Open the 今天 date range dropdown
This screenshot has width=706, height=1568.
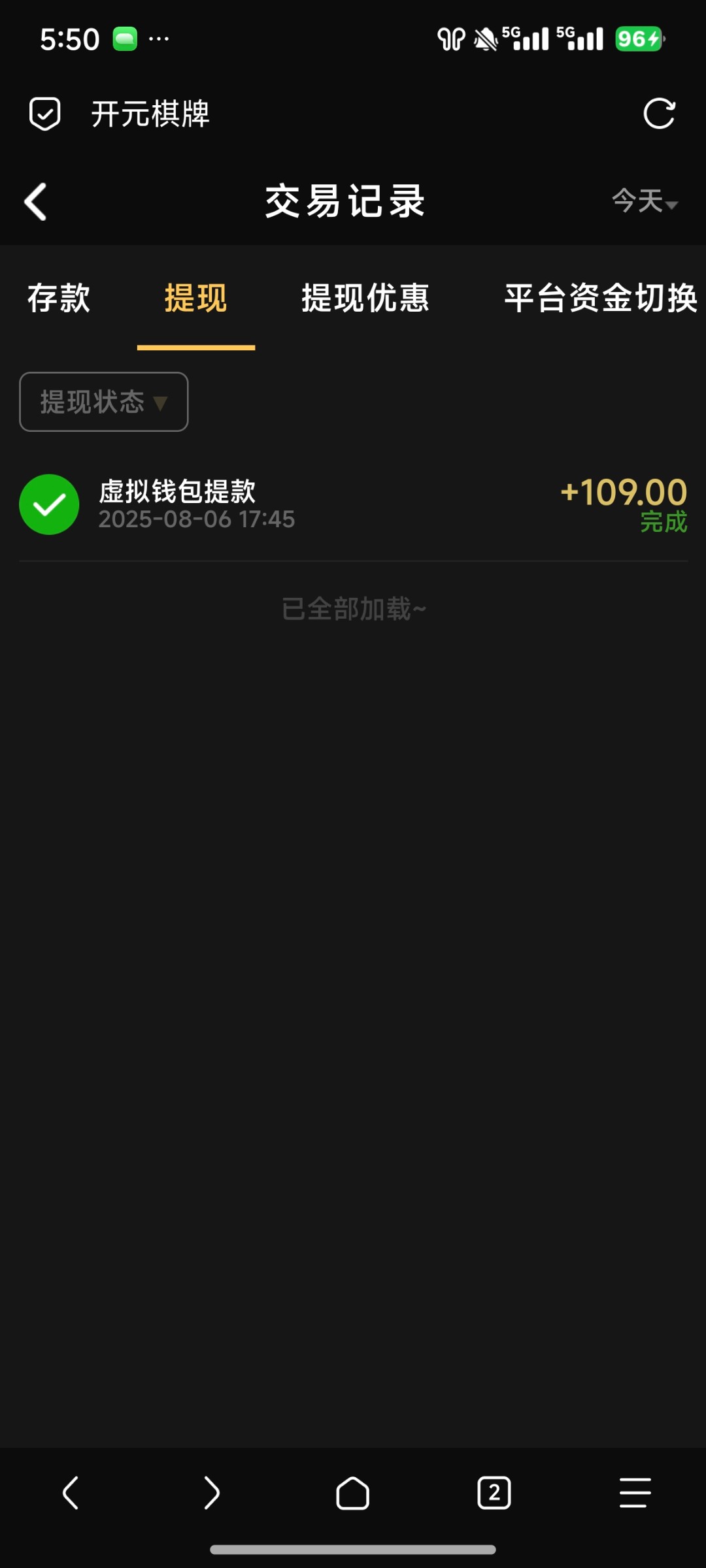[x=645, y=201]
